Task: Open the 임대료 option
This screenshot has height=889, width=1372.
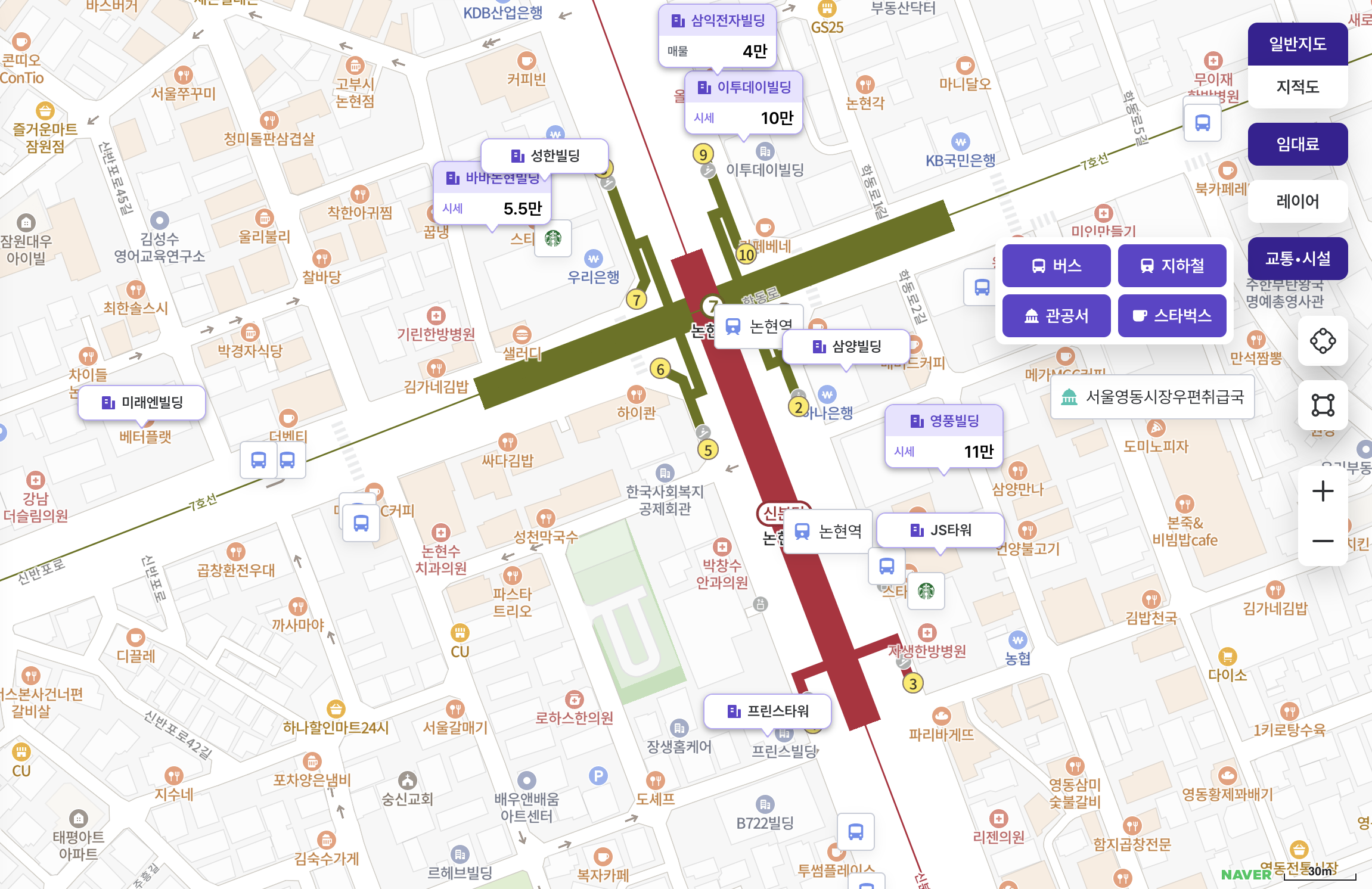Action: point(1297,144)
